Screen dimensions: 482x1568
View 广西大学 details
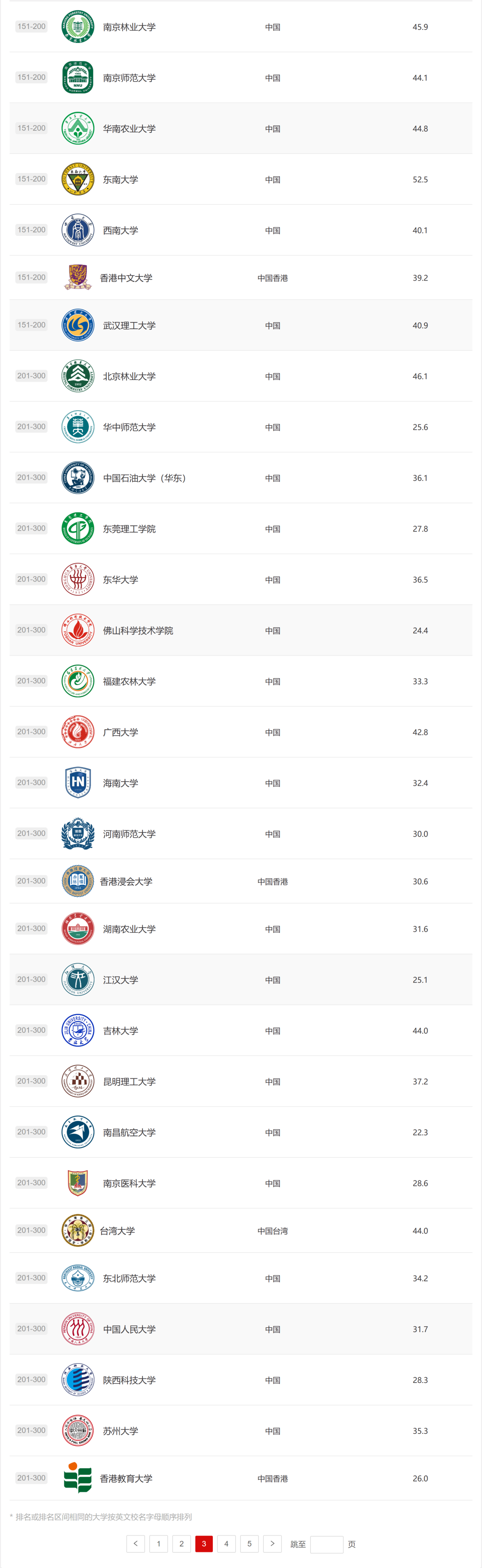[120, 732]
